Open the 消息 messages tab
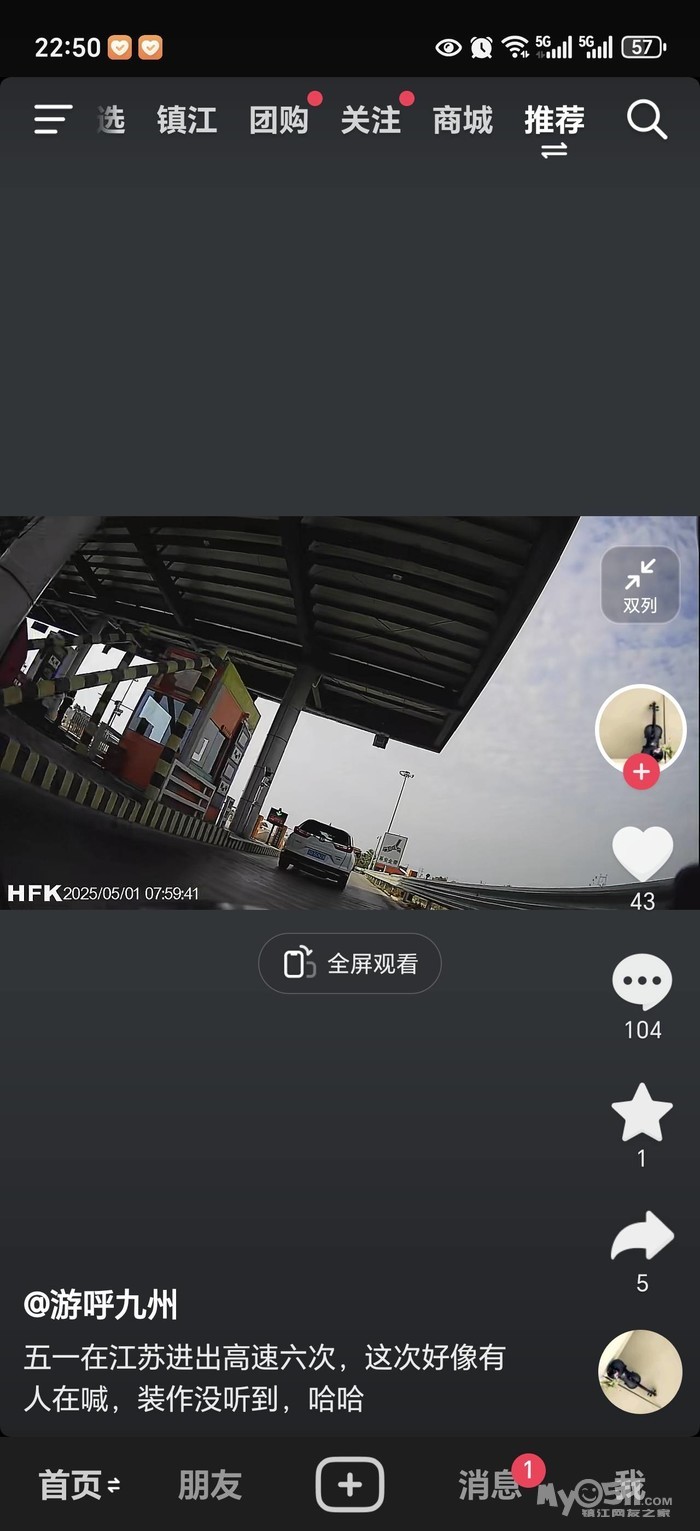The height and width of the screenshot is (1531, 700). [x=490, y=1485]
